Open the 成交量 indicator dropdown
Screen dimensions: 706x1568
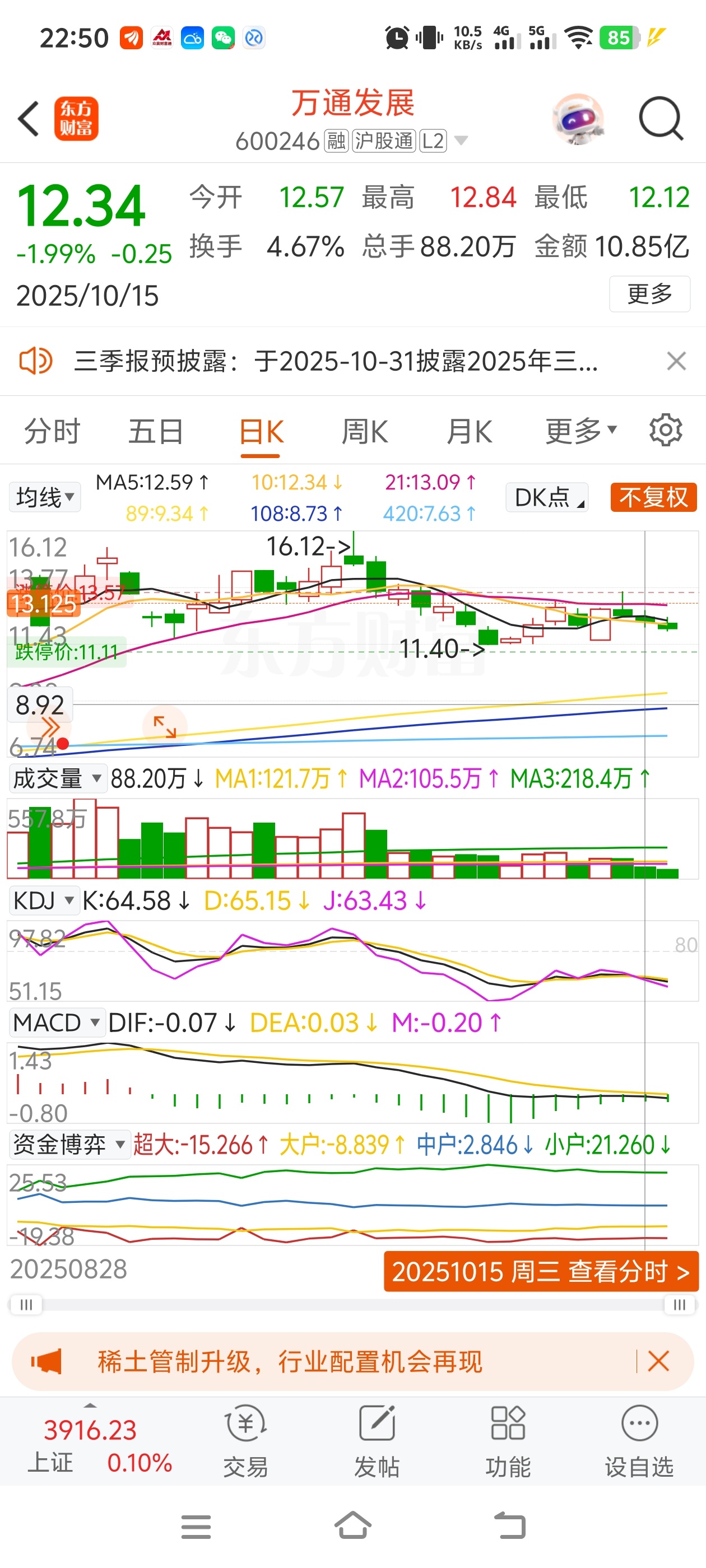click(57, 778)
